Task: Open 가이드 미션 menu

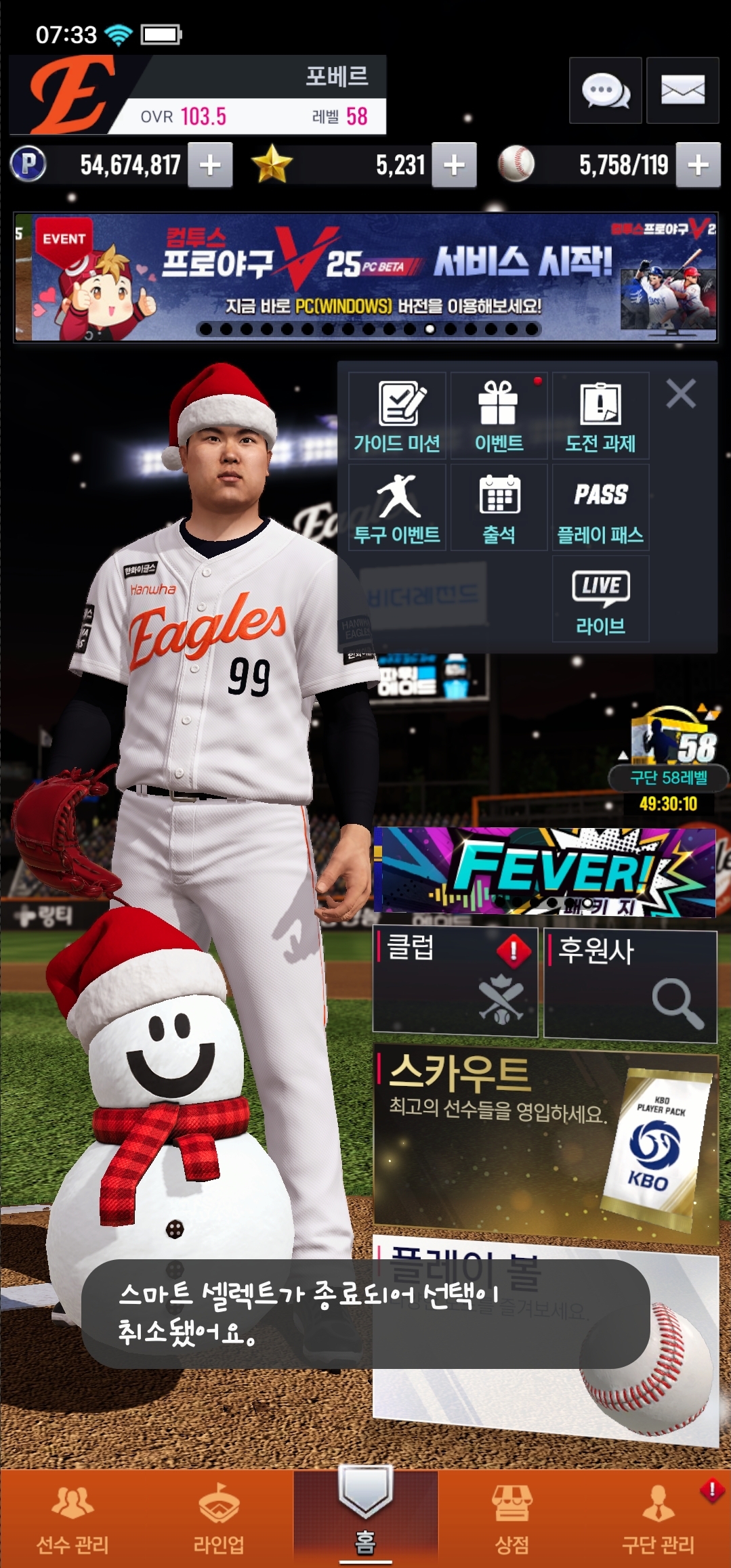Action: [x=397, y=416]
